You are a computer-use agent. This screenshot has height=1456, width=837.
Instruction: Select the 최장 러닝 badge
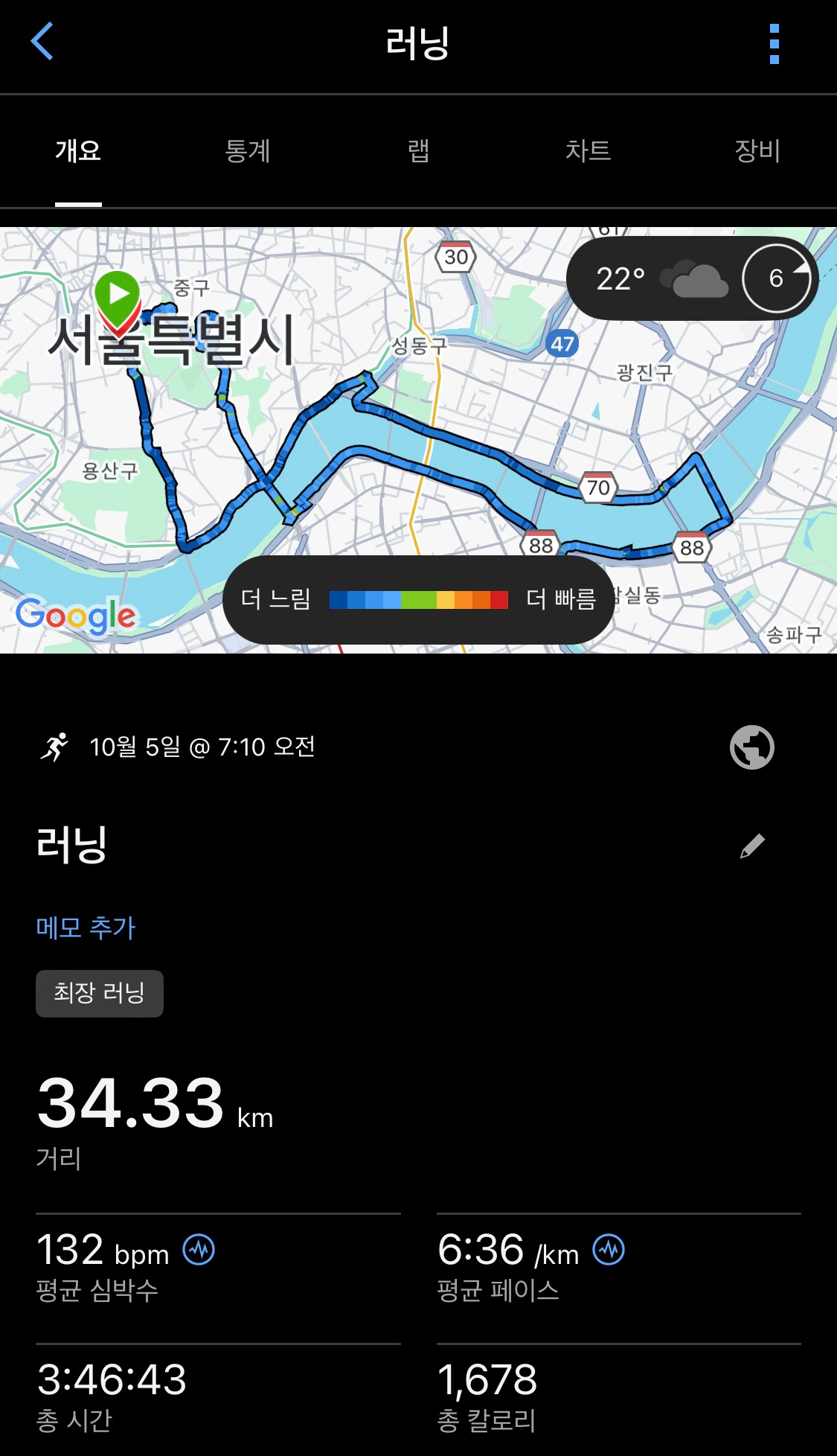coord(99,993)
